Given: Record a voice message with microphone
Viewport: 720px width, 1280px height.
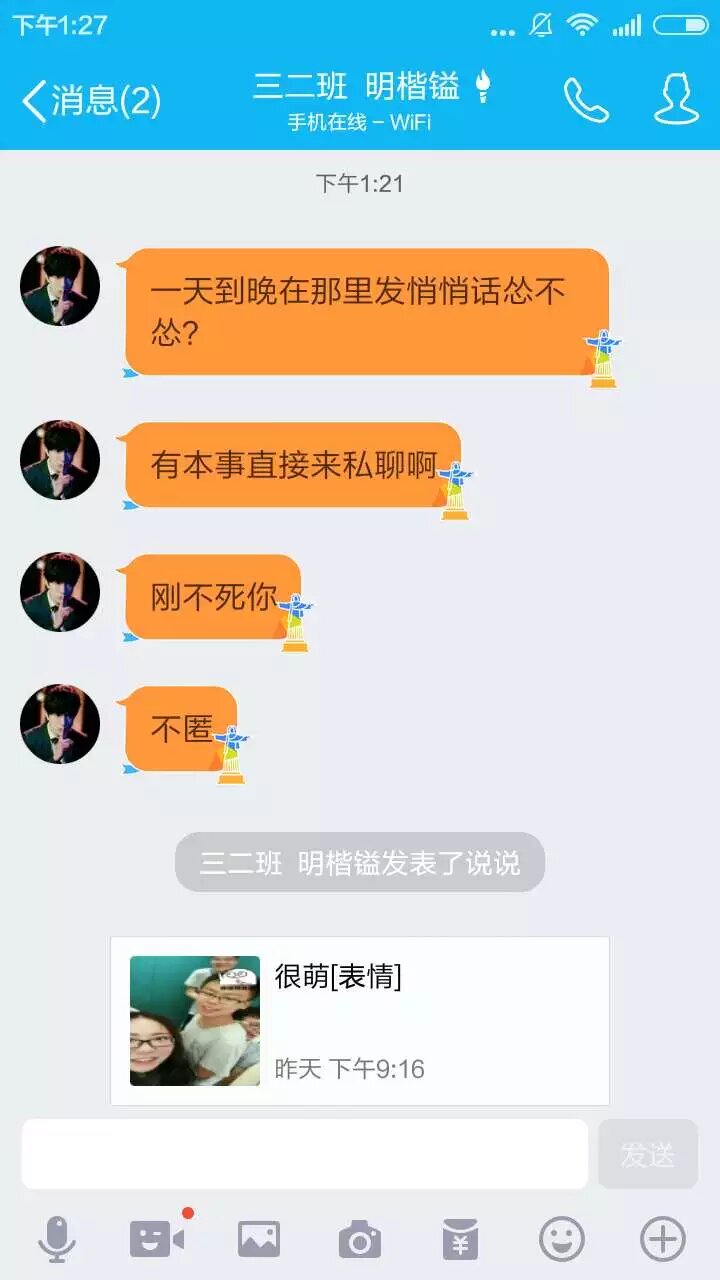Looking at the screenshot, I should click(57, 1240).
